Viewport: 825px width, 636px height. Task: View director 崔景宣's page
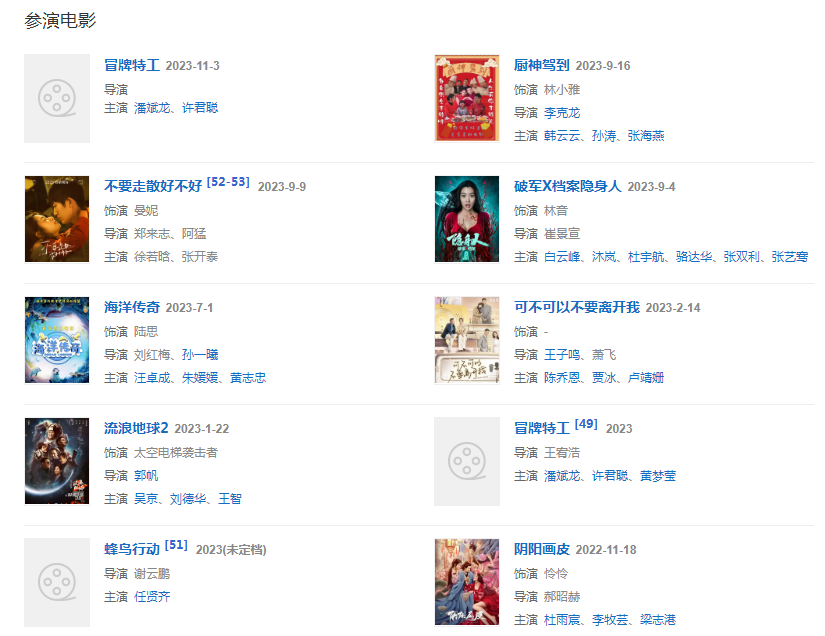point(562,234)
